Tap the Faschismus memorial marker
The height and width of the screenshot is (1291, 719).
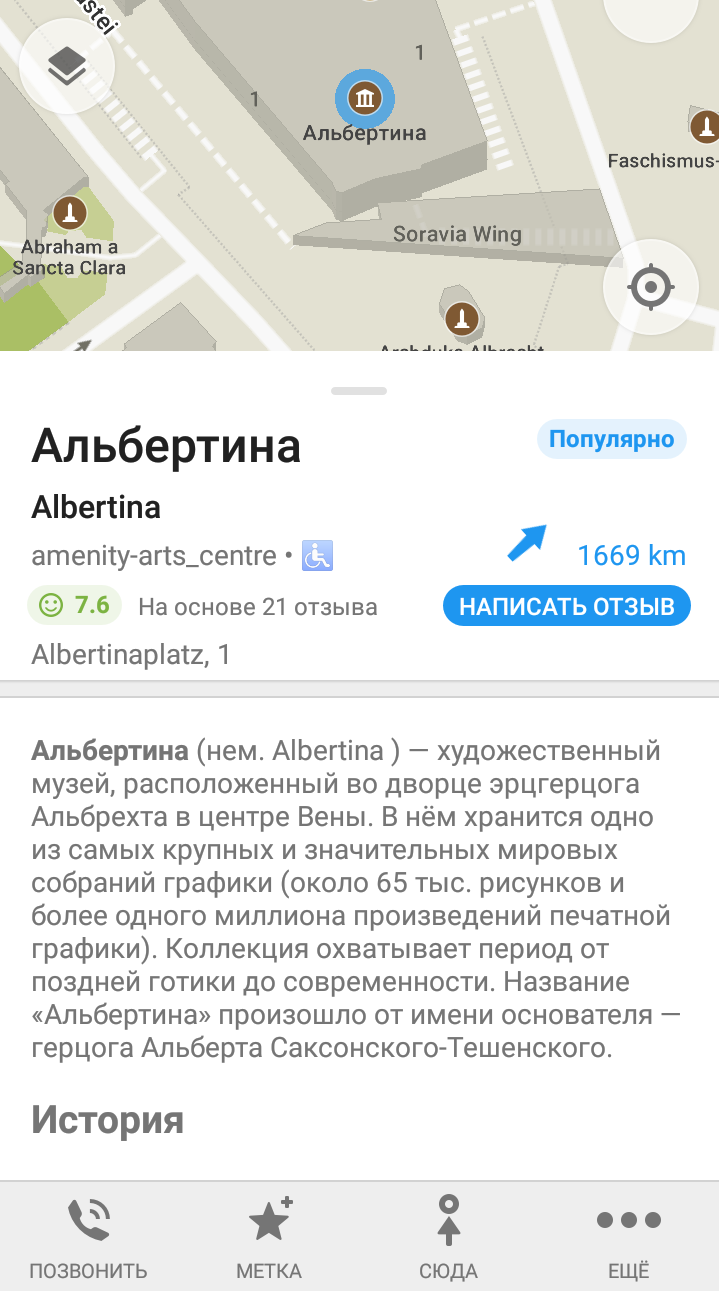coord(705,126)
